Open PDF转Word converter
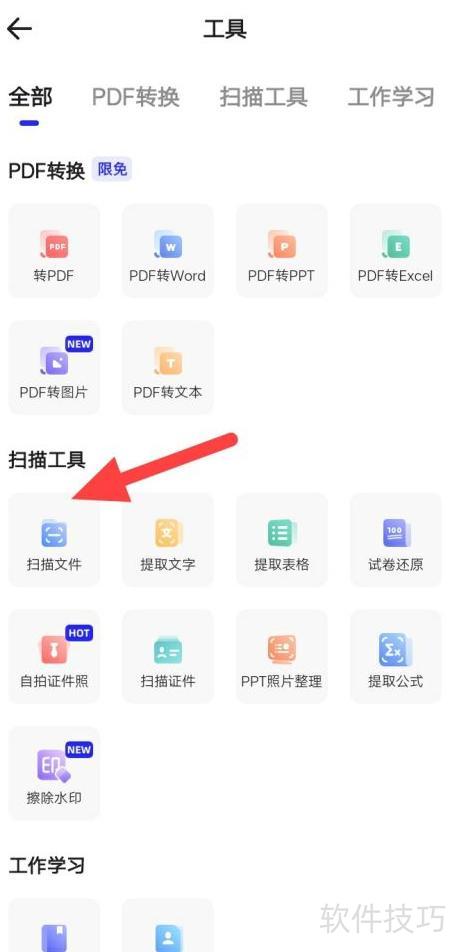The image size is (450, 952). click(x=168, y=251)
